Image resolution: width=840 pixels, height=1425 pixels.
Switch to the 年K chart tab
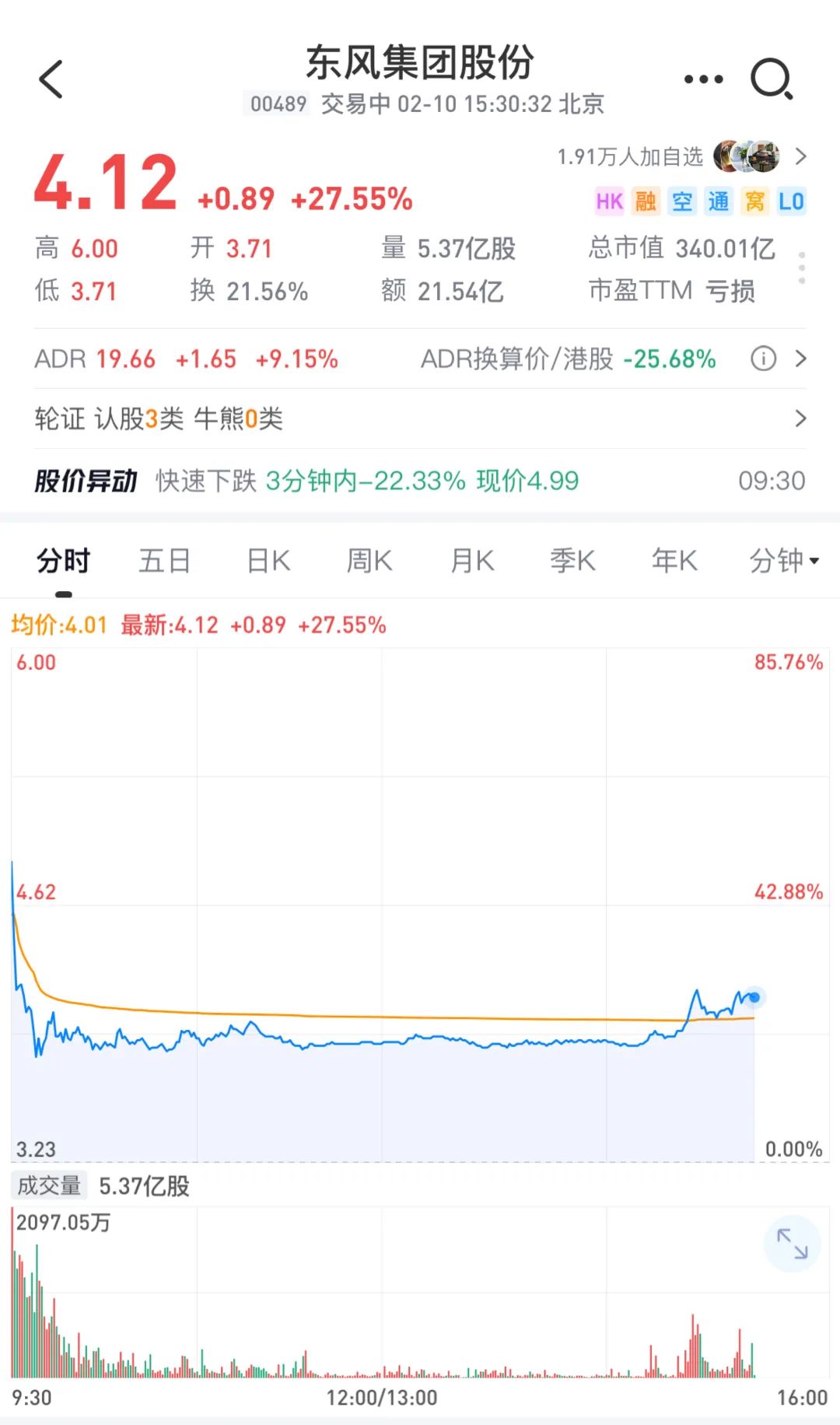pyautogui.click(x=674, y=561)
